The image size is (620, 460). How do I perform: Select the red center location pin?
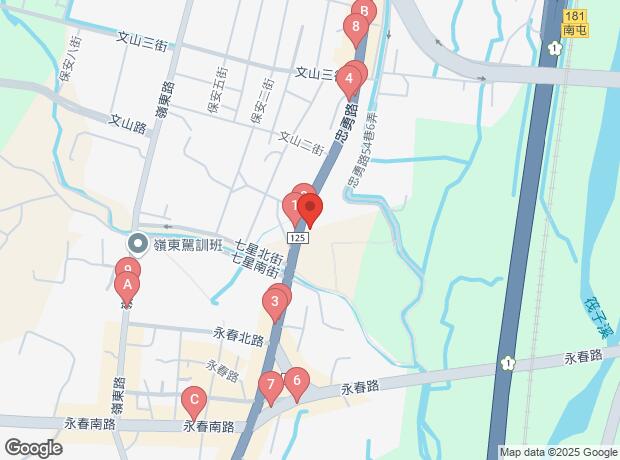pyautogui.click(x=310, y=212)
